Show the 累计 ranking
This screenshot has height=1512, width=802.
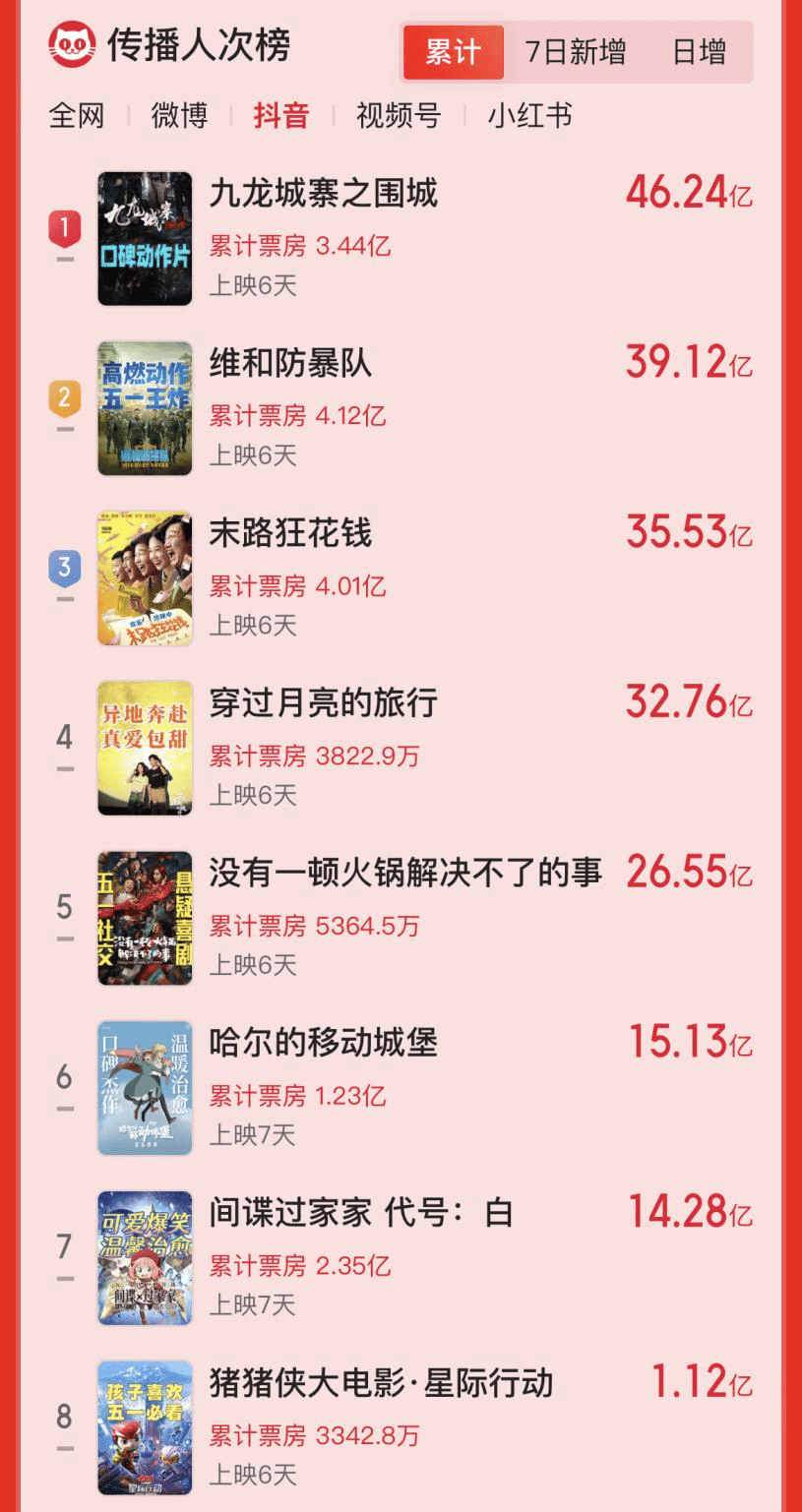tap(453, 52)
